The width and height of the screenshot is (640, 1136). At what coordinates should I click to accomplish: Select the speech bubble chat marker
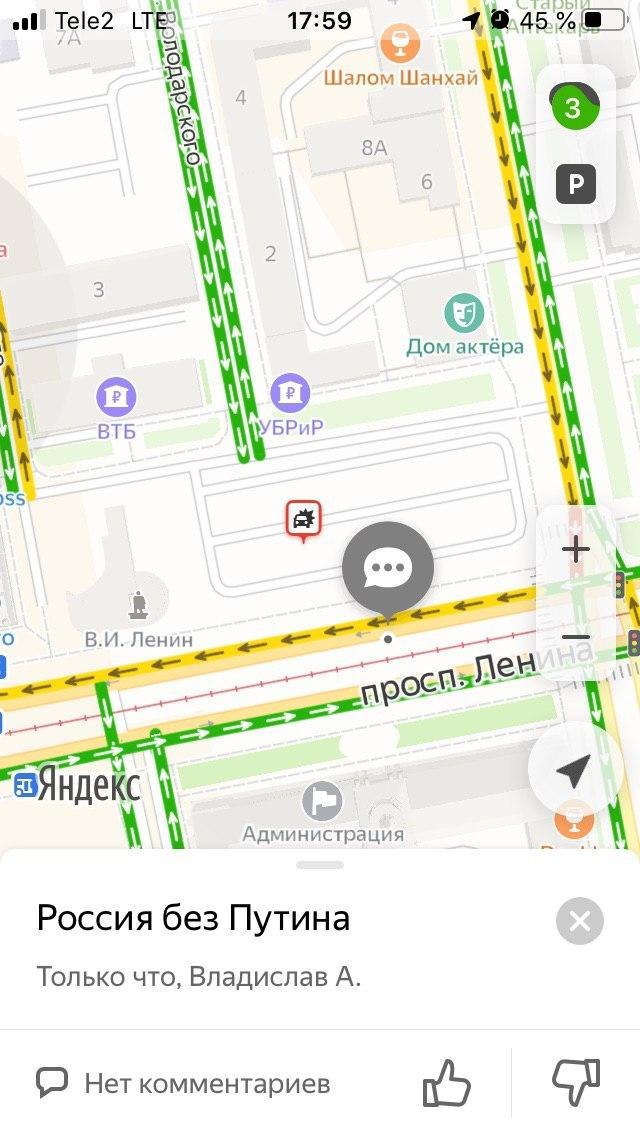pyautogui.click(x=387, y=568)
